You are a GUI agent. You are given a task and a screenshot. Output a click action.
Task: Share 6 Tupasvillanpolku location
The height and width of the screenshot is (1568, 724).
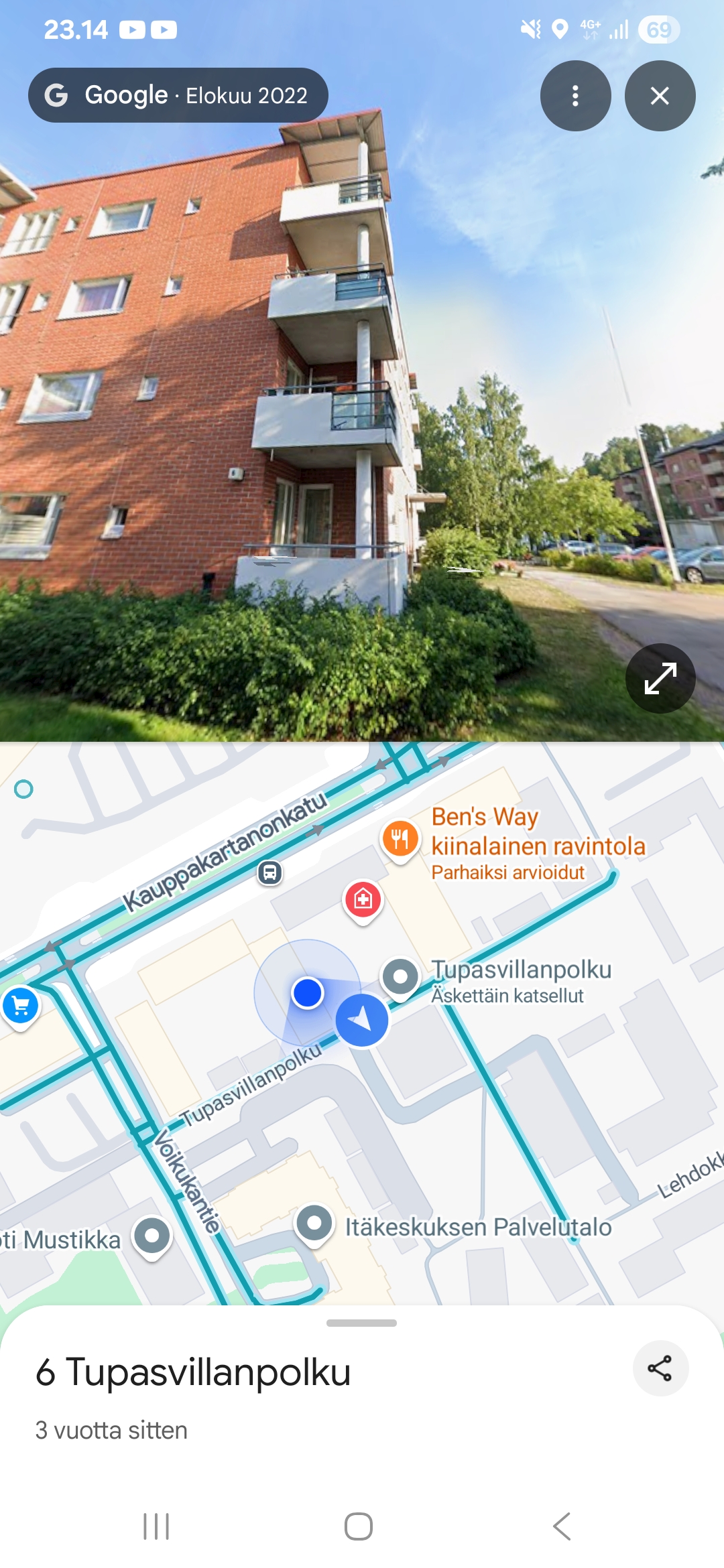click(x=660, y=1368)
